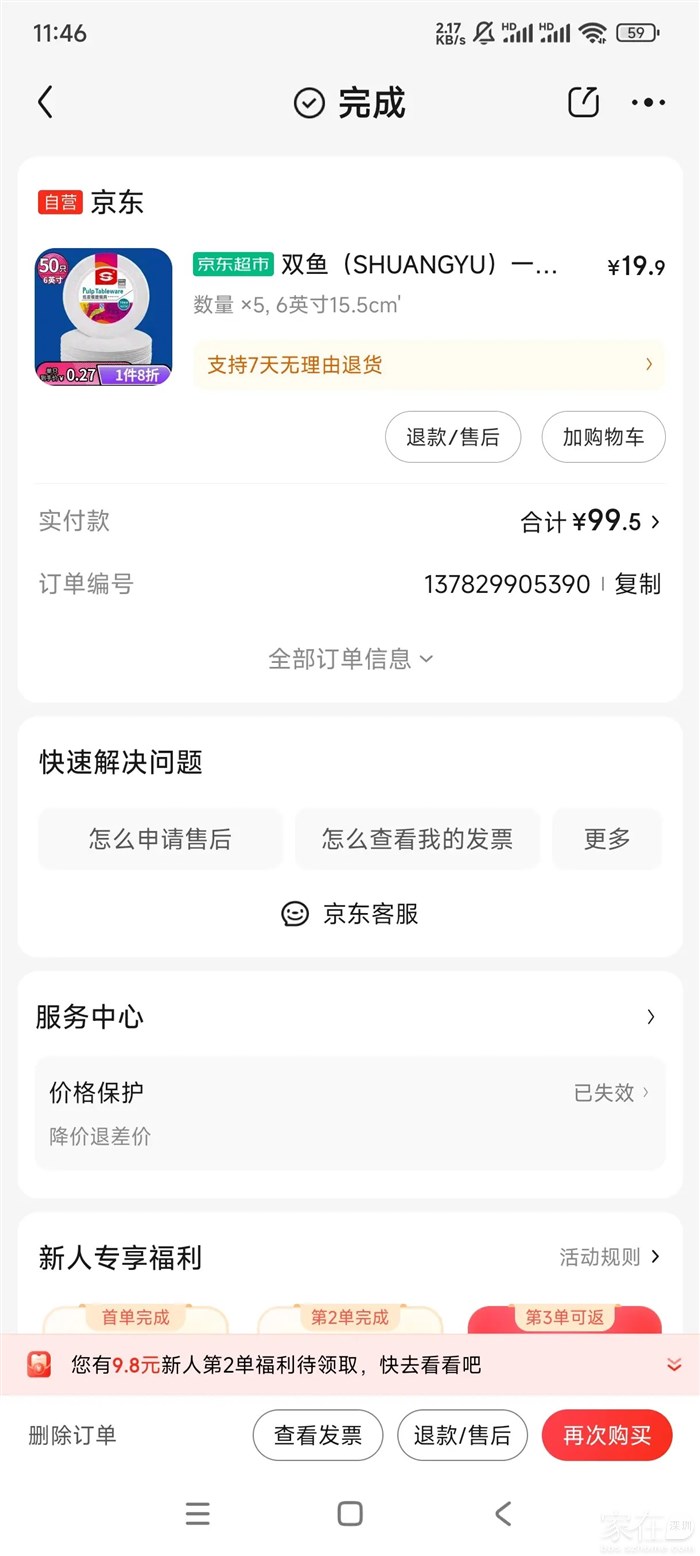Open the 合计 ¥99.5 payment details

click(x=590, y=521)
